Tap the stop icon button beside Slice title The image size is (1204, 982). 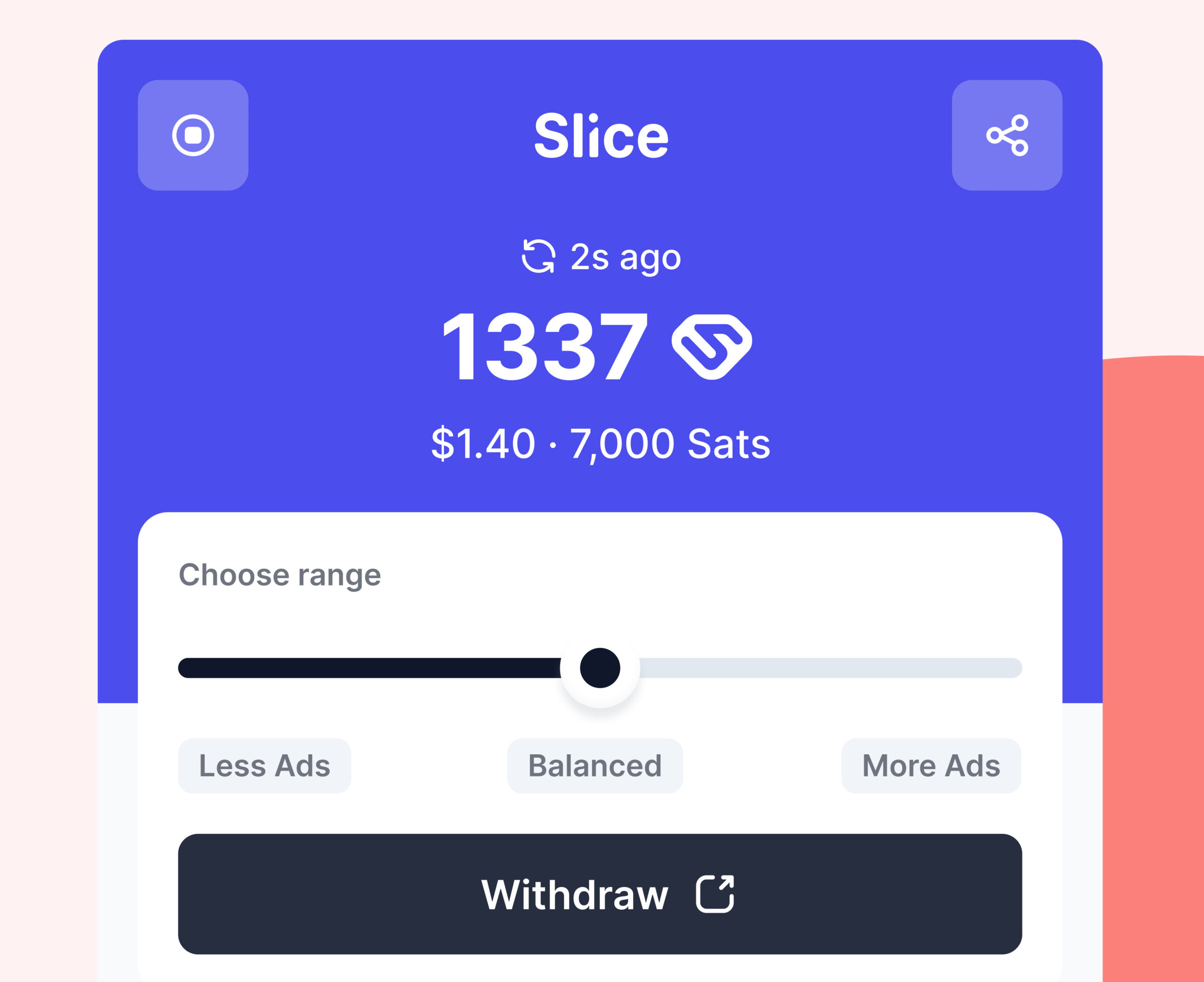click(193, 135)
